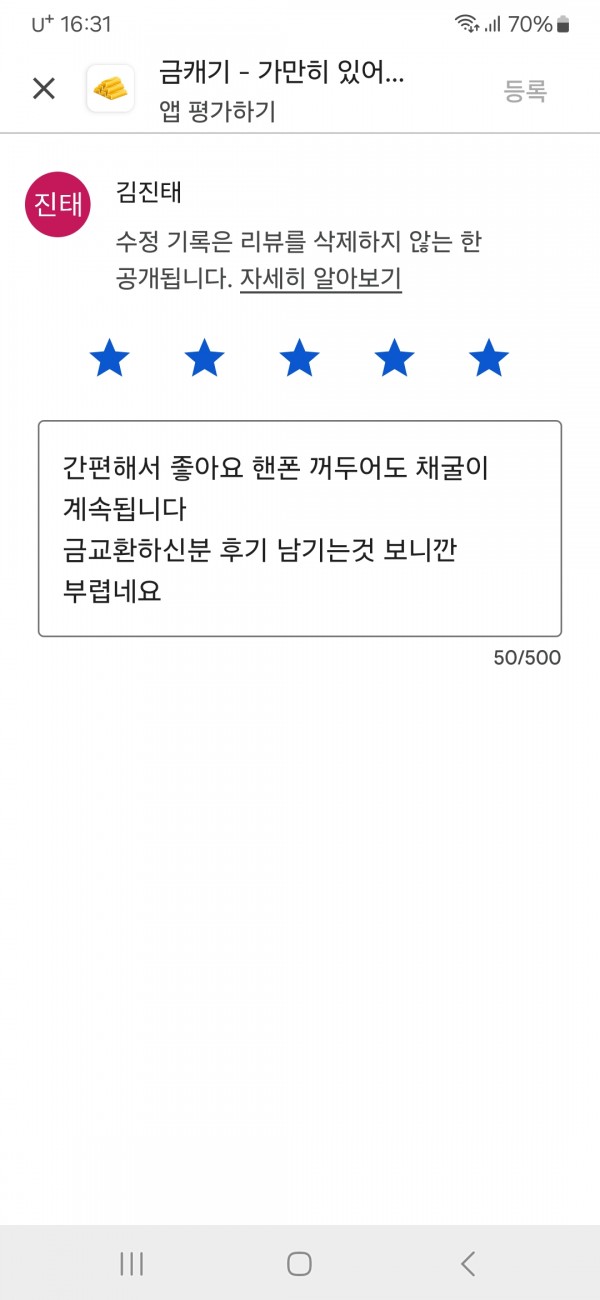Set rating to two stars
Screen dimensions: 600x1300
[x=204, y=358]
